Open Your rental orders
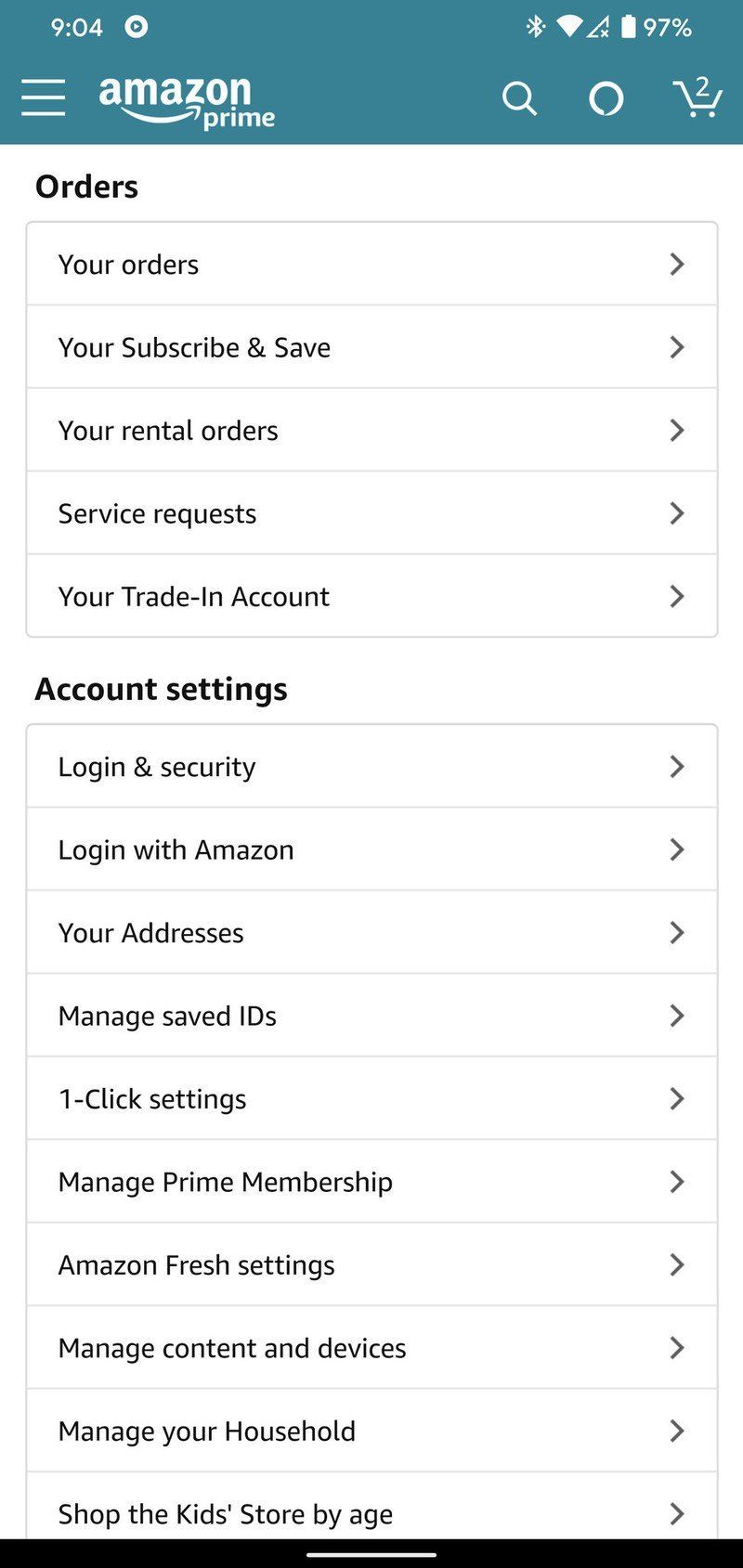 (168, 430)
